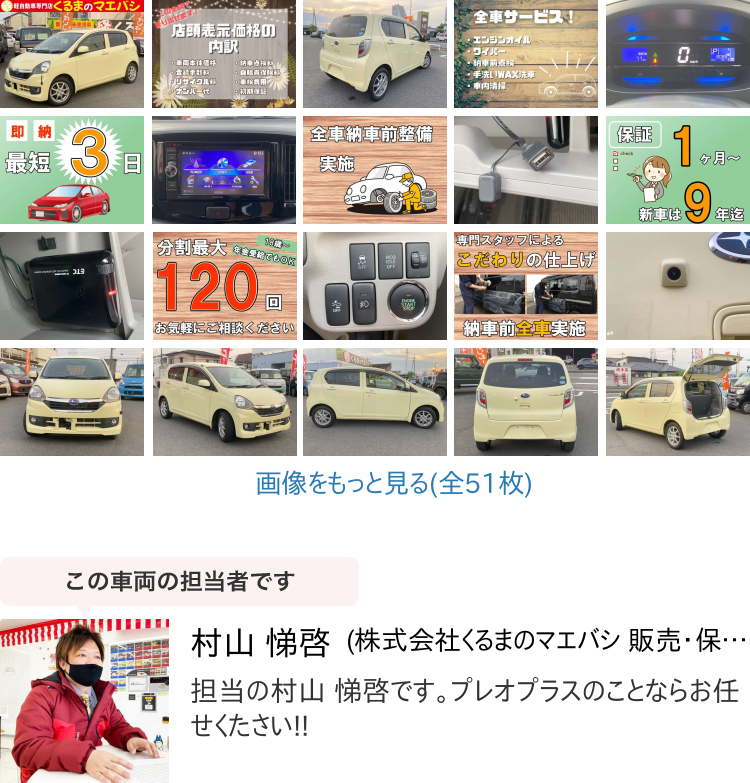Open the '全車サービス!' image tile
The width and height of the screenshot is (750, 783).
pyautogui.click(x=526, y=54)
